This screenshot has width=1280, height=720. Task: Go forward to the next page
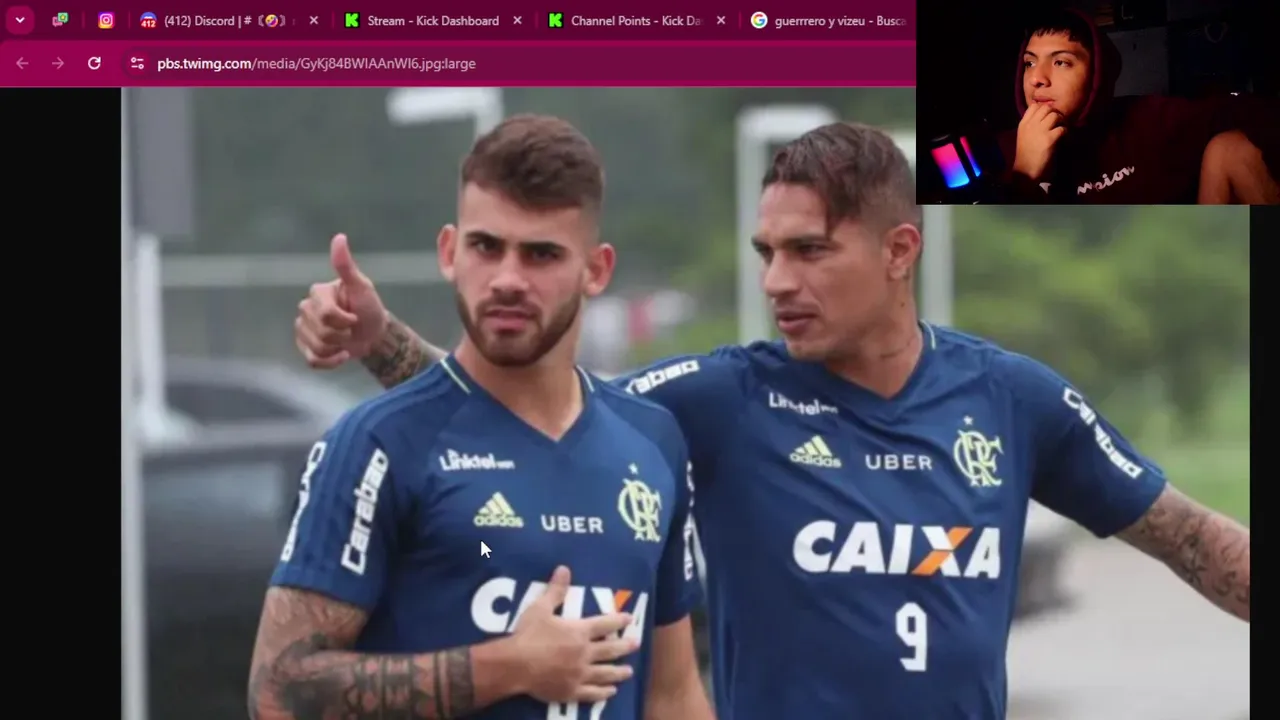tap(58, 63)
